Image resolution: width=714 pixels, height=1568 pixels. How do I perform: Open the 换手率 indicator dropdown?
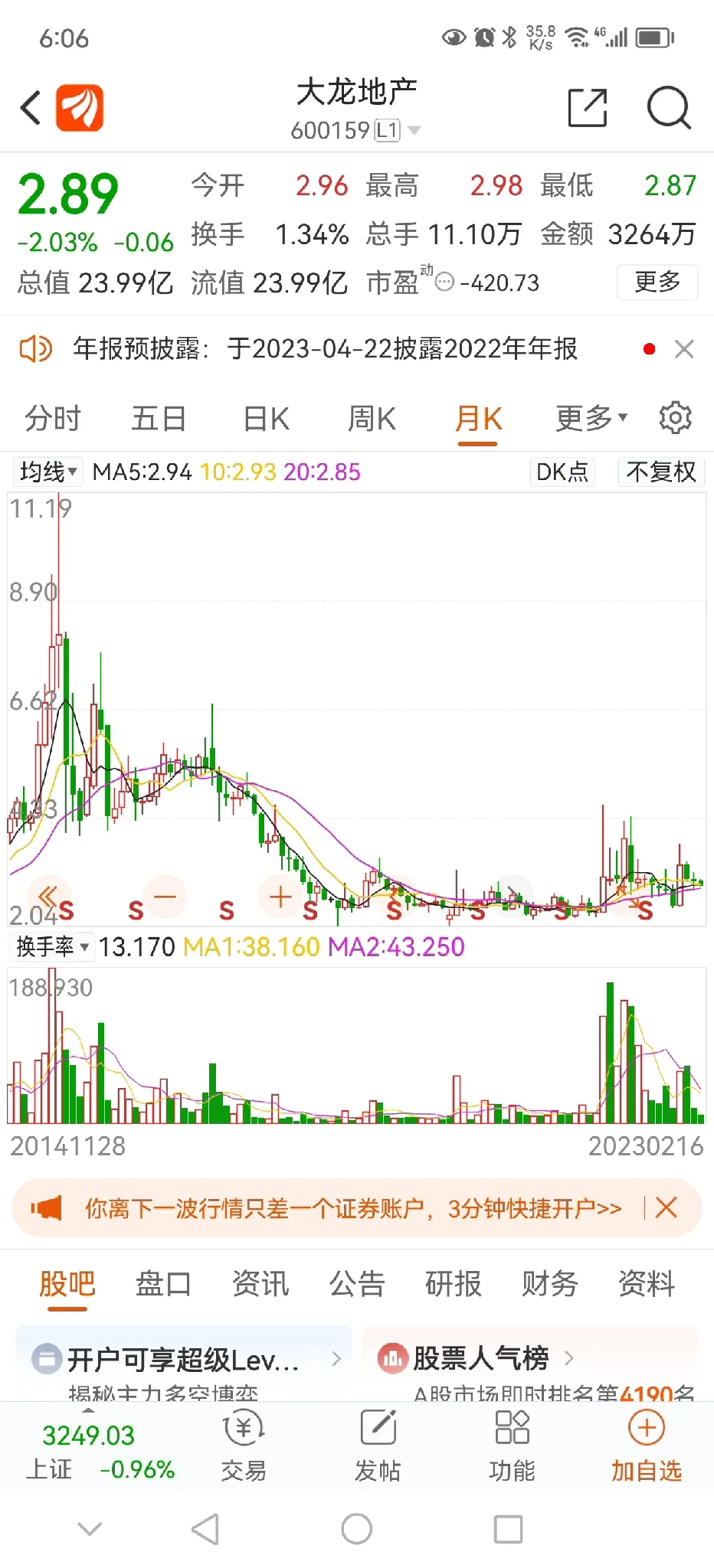tap(52, 947)
